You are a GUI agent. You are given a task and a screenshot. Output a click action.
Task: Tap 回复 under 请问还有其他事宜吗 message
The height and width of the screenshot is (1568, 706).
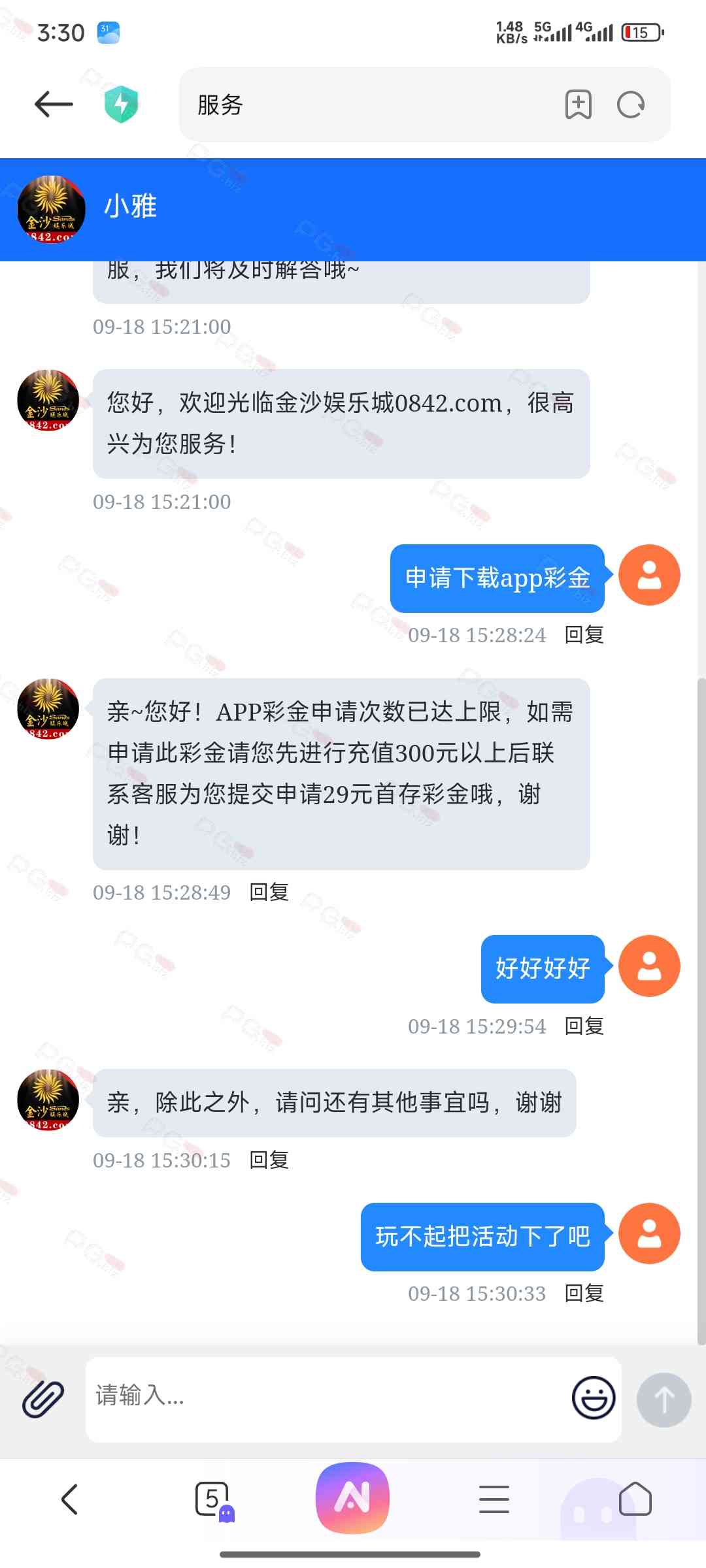[269, 1160]
